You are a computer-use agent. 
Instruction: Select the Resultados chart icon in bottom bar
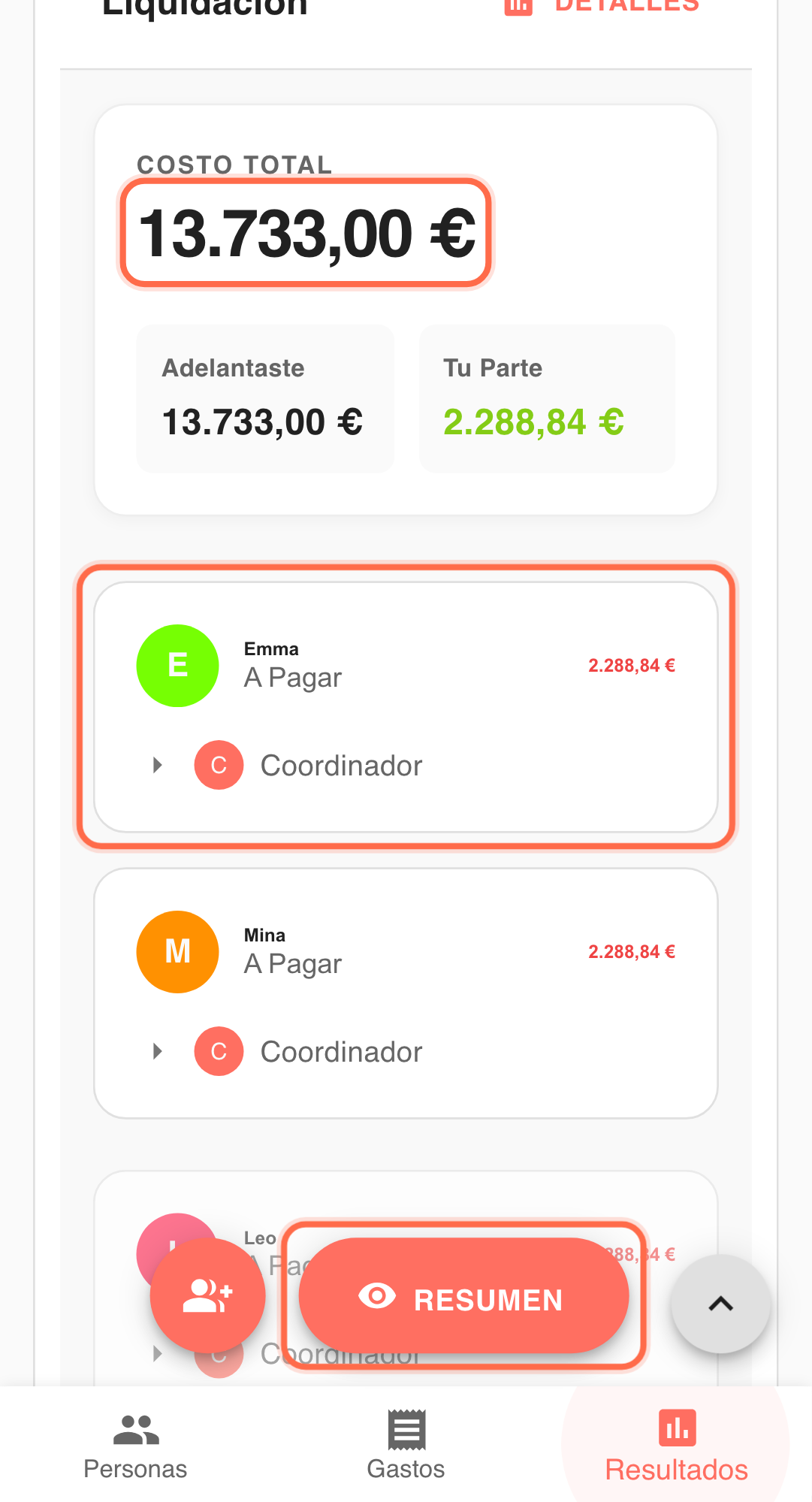click(x=676, y=1430)
